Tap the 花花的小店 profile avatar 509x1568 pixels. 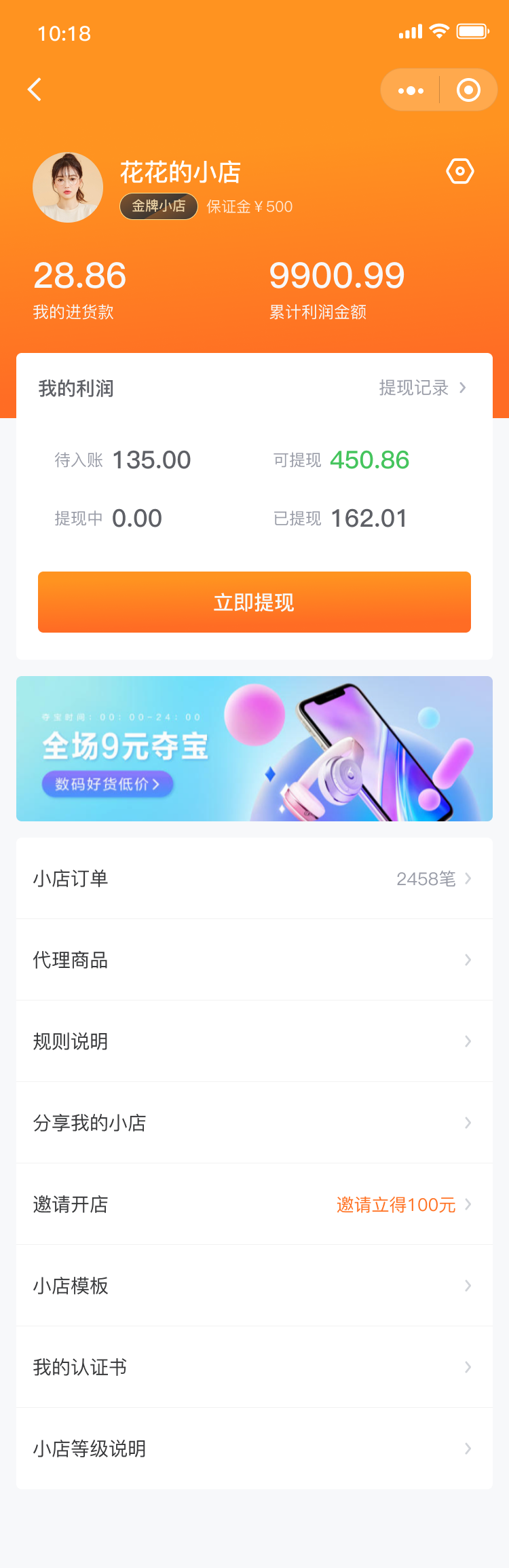pyautogui.click(x=68, y=187)
